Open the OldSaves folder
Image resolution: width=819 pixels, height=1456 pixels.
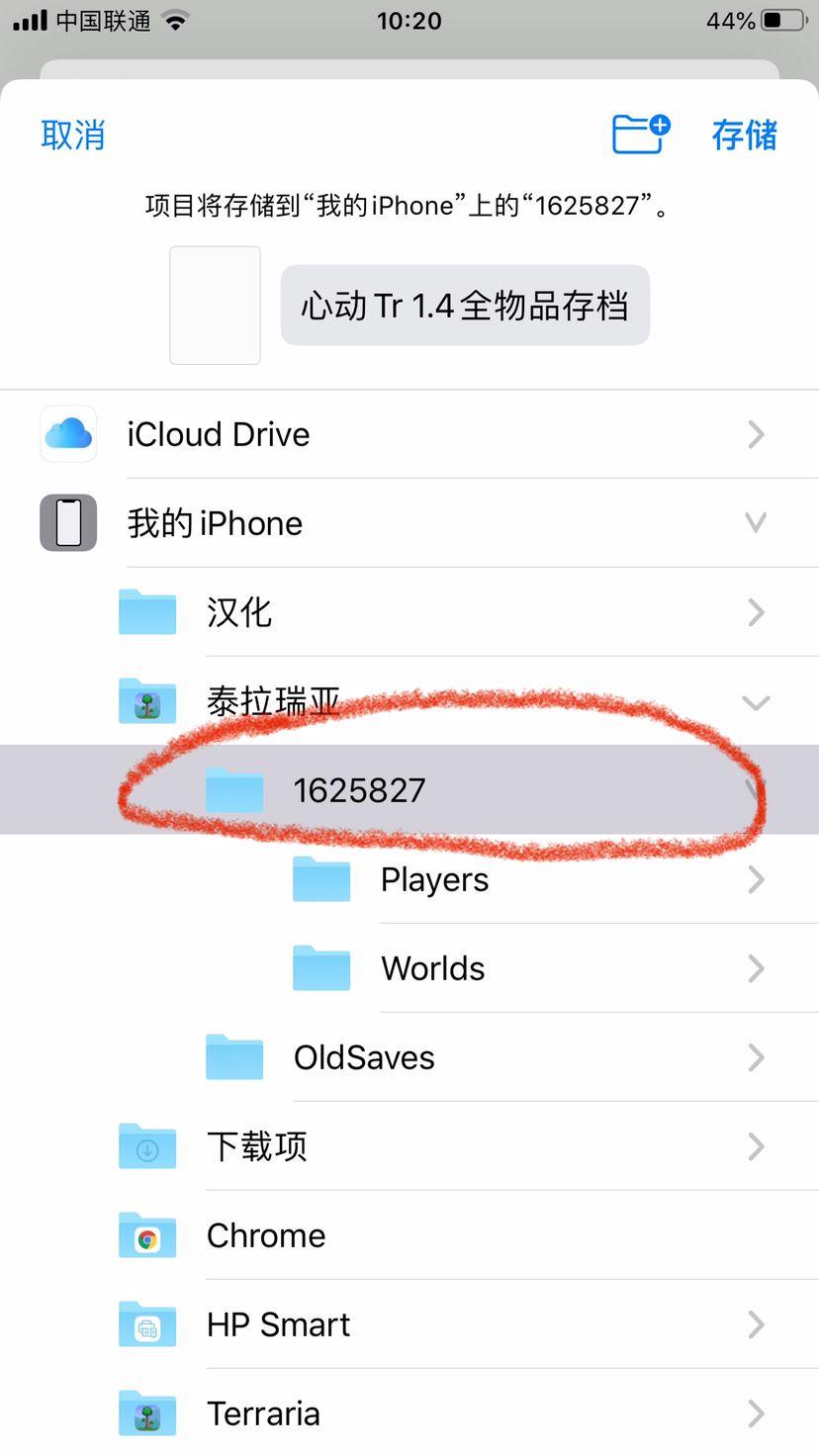363,1057
